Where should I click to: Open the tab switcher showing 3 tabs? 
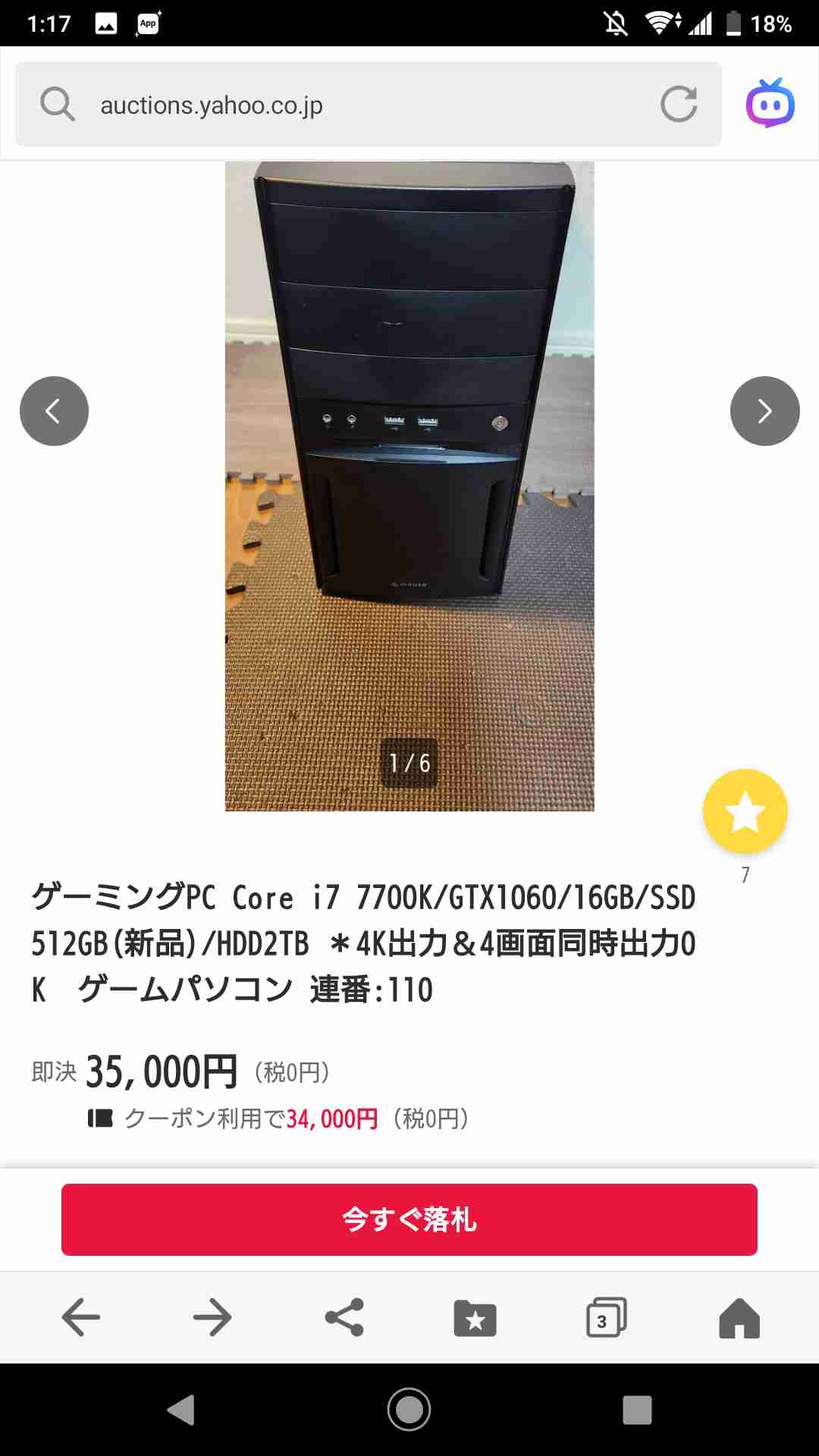[x=607, y=1318]
